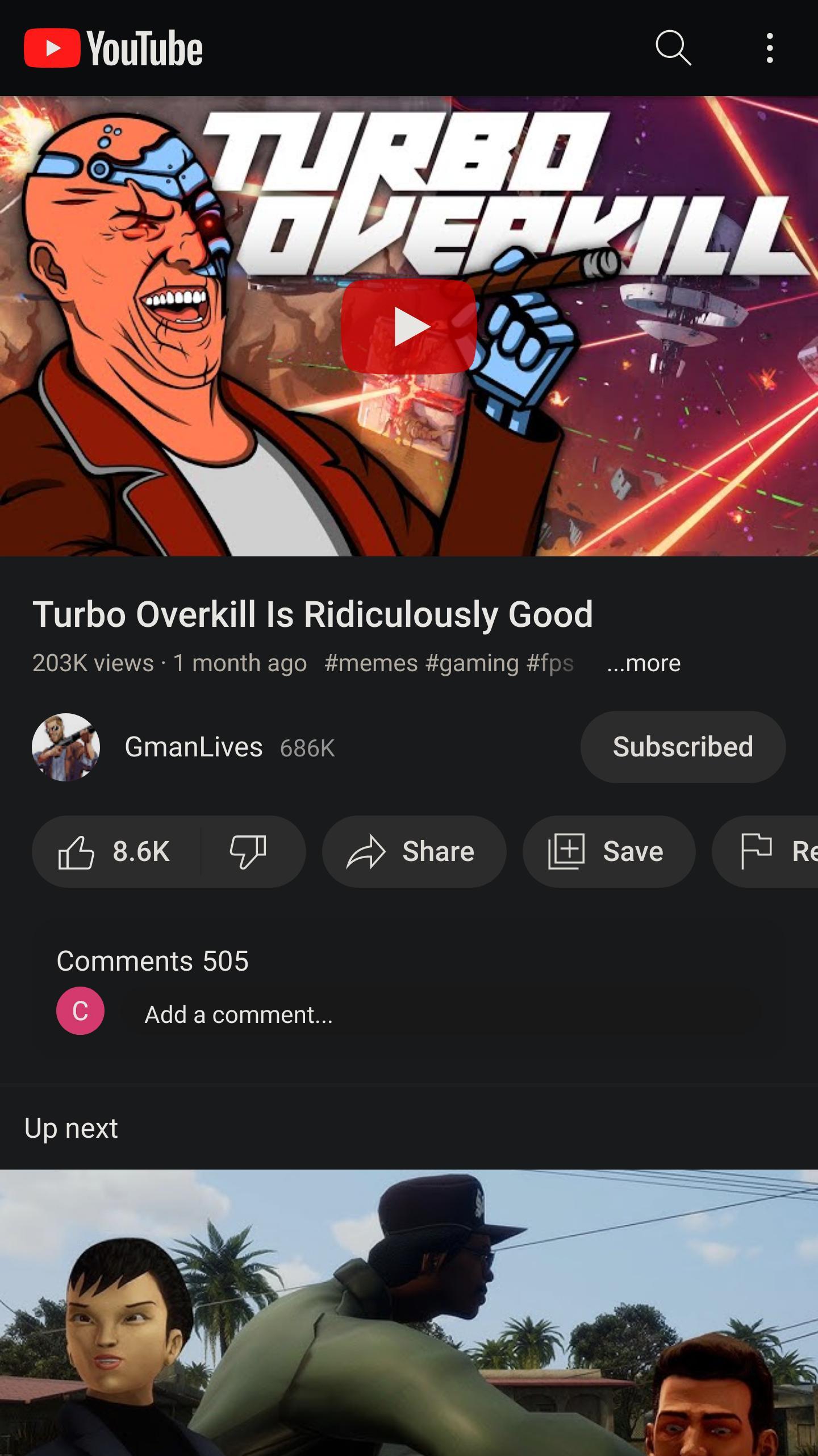Save video to a playlist

pyautogui.click(x=608, y=851)
